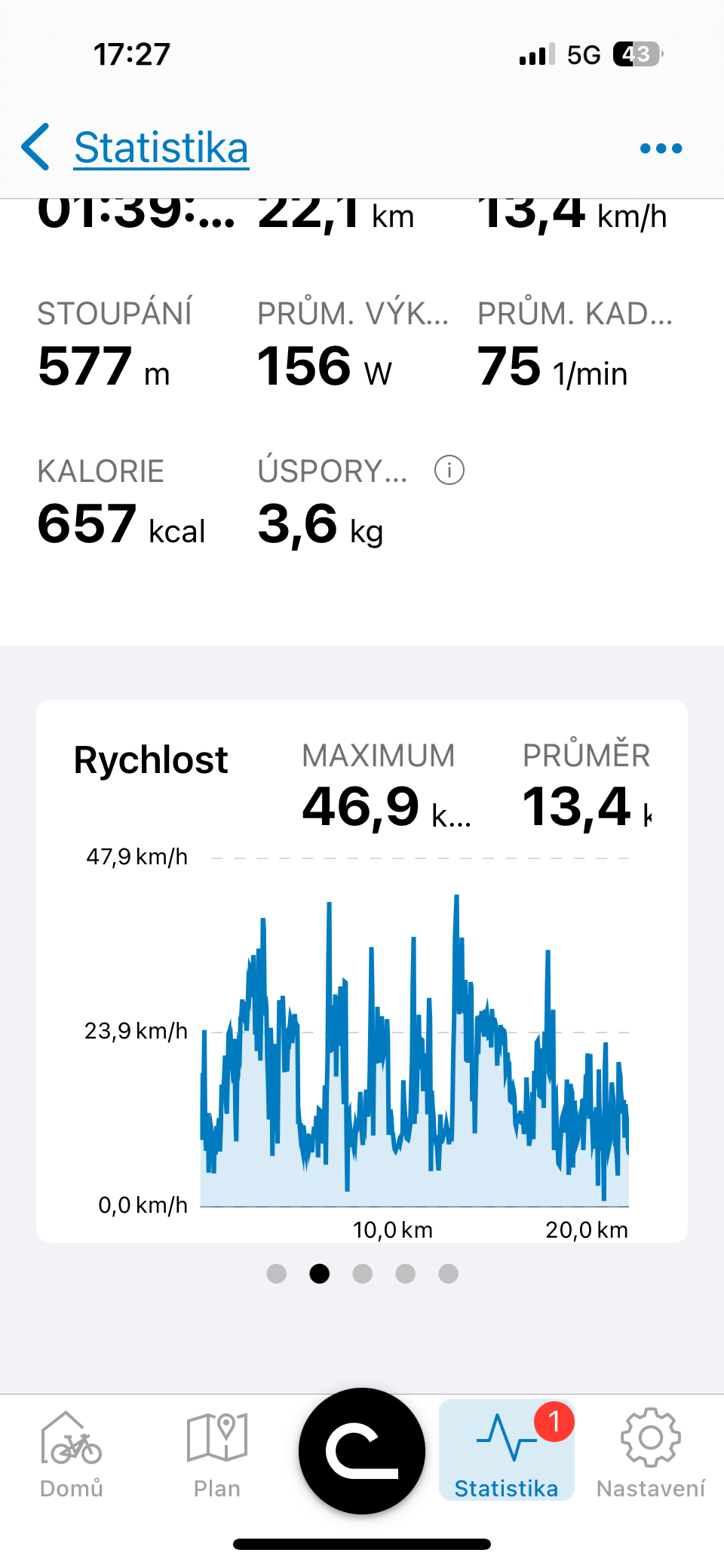
Task: Select the Statistika tab
Action: [506, 1453]
